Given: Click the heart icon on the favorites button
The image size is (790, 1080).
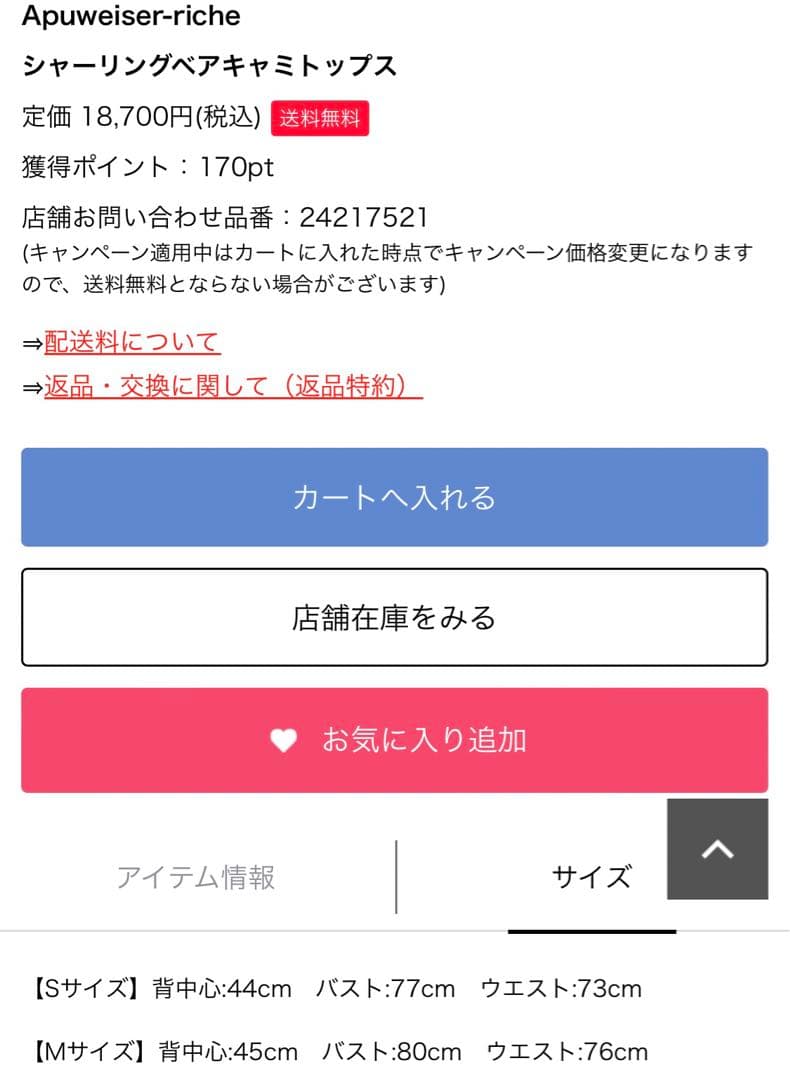Looking at the screenshot, I should [x=285, y=741].
